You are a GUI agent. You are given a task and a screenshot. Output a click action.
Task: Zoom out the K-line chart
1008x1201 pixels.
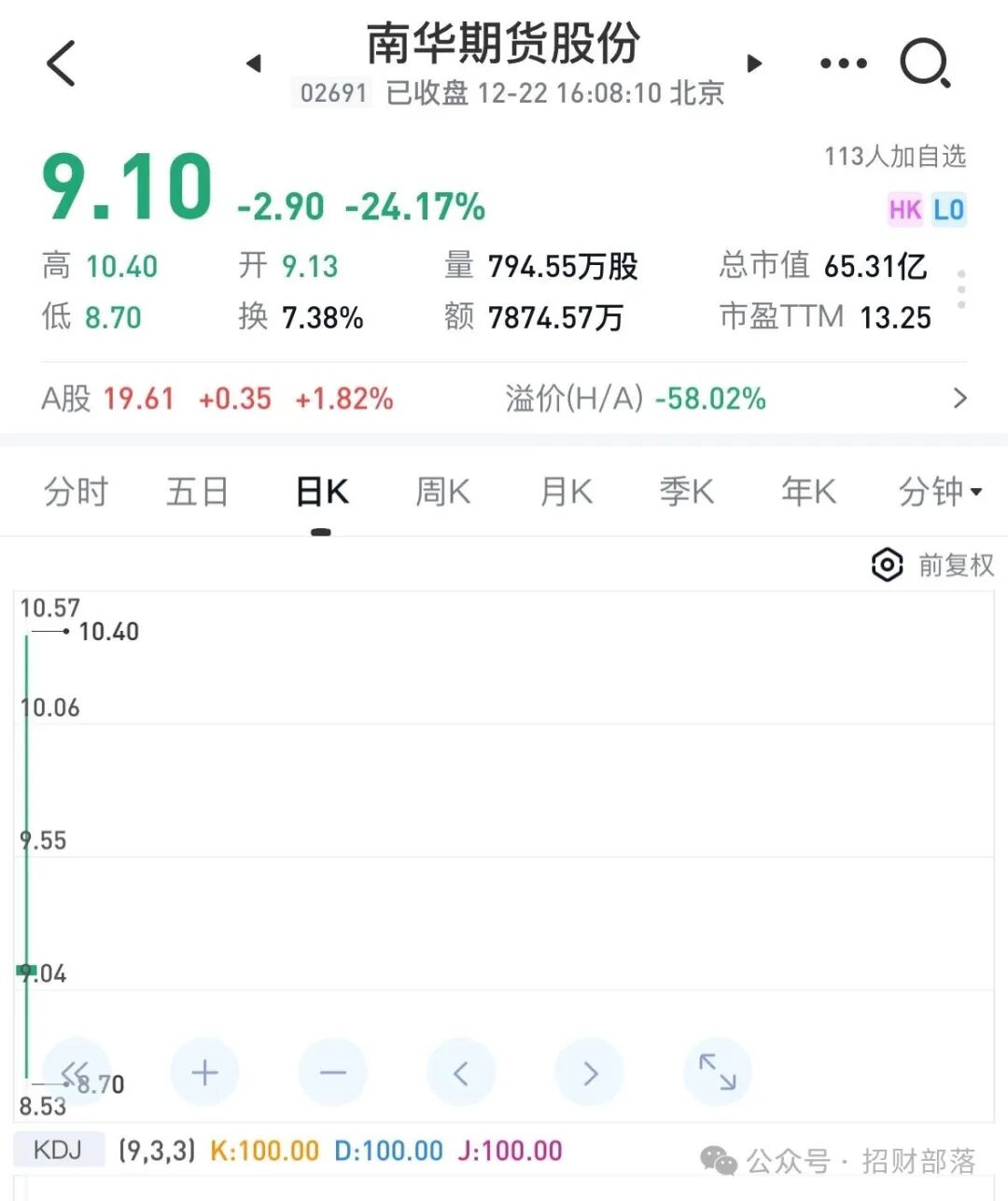[x=333, y=1072]
